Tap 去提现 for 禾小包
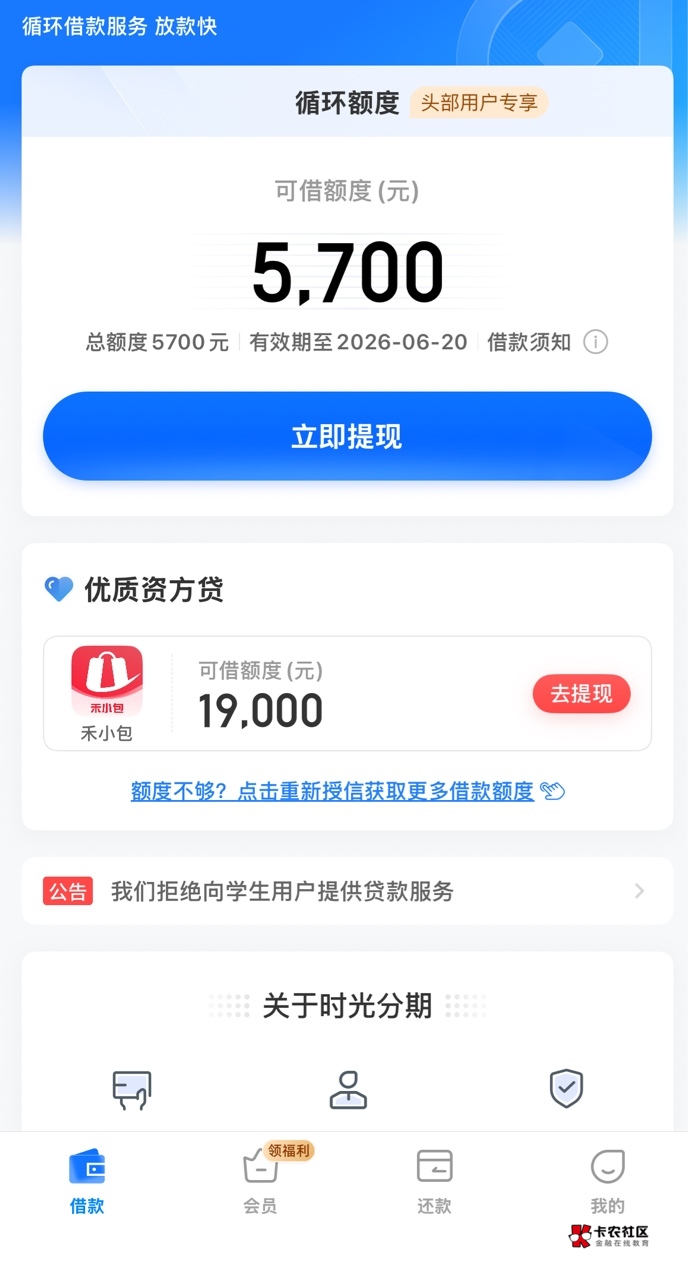 tap(581, 694)
